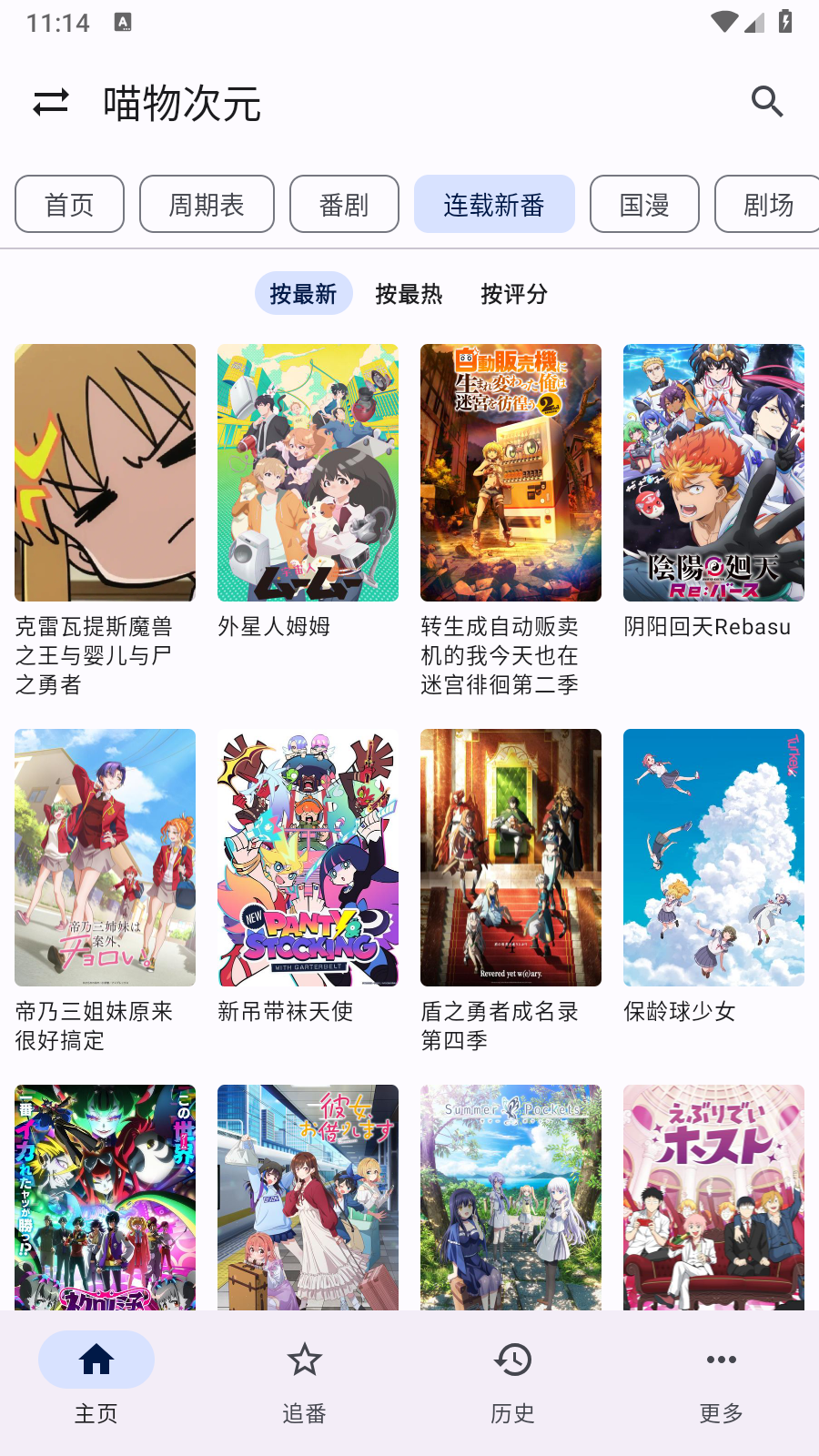Open 阴阳回天Rebasu
This screenshot has width=819, height=1456.
point(713,473)
